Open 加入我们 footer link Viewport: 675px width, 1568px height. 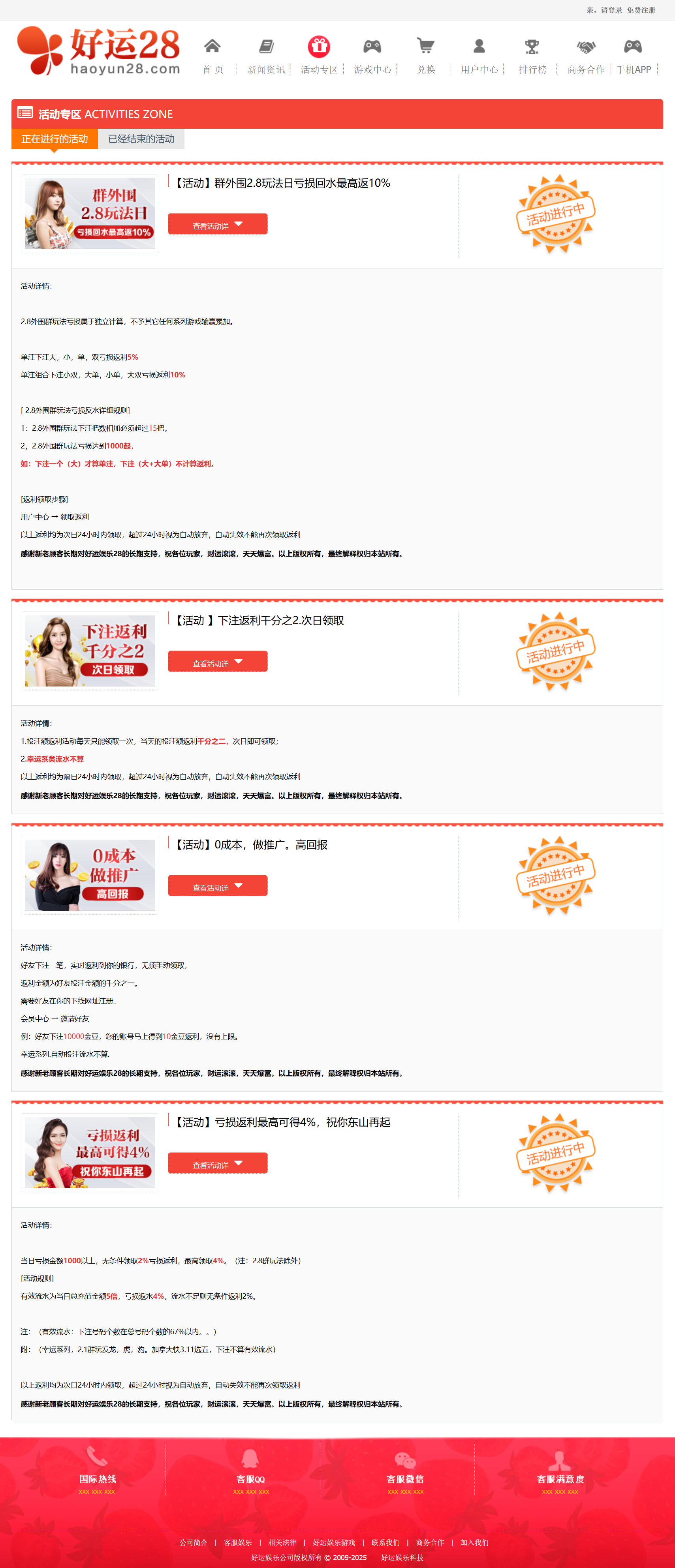coord(474,1542)
